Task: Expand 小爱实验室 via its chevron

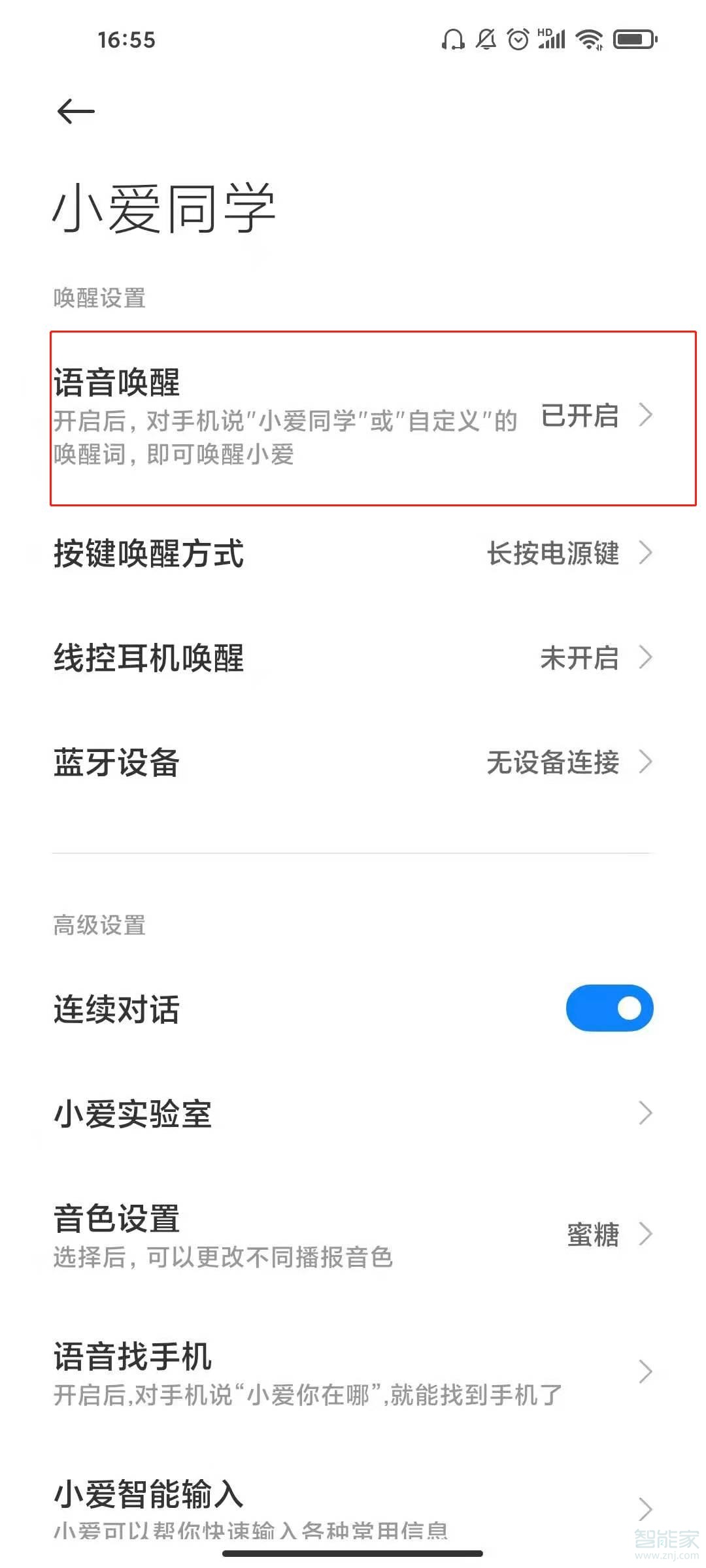Action: 646,1113
